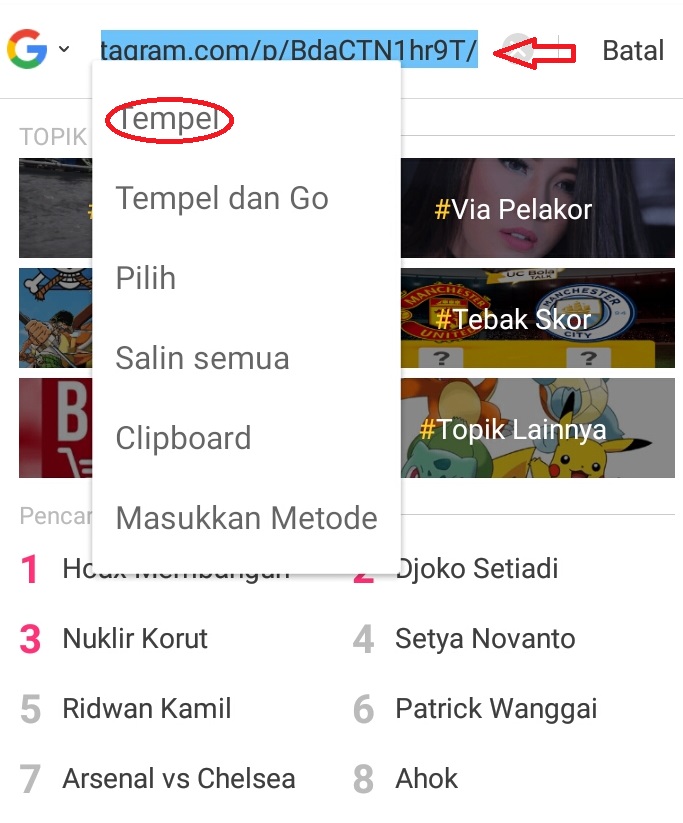Select Salin semua option
The height and width of the screenshot is (823, 683).
pyautogui.click(x=202, y=359)
